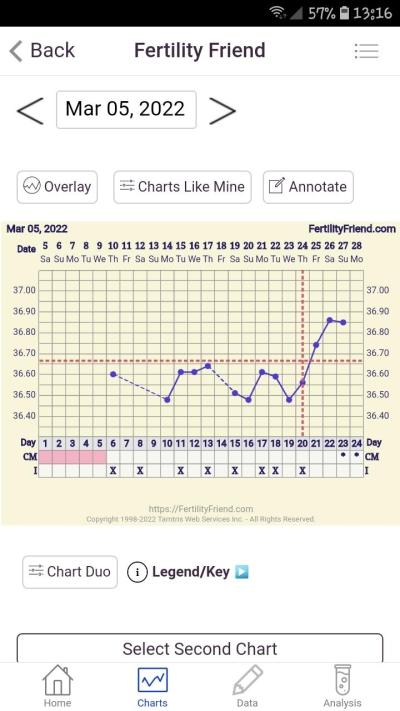Switch to the Data tab
400x711 pixels.
point(247,687)
